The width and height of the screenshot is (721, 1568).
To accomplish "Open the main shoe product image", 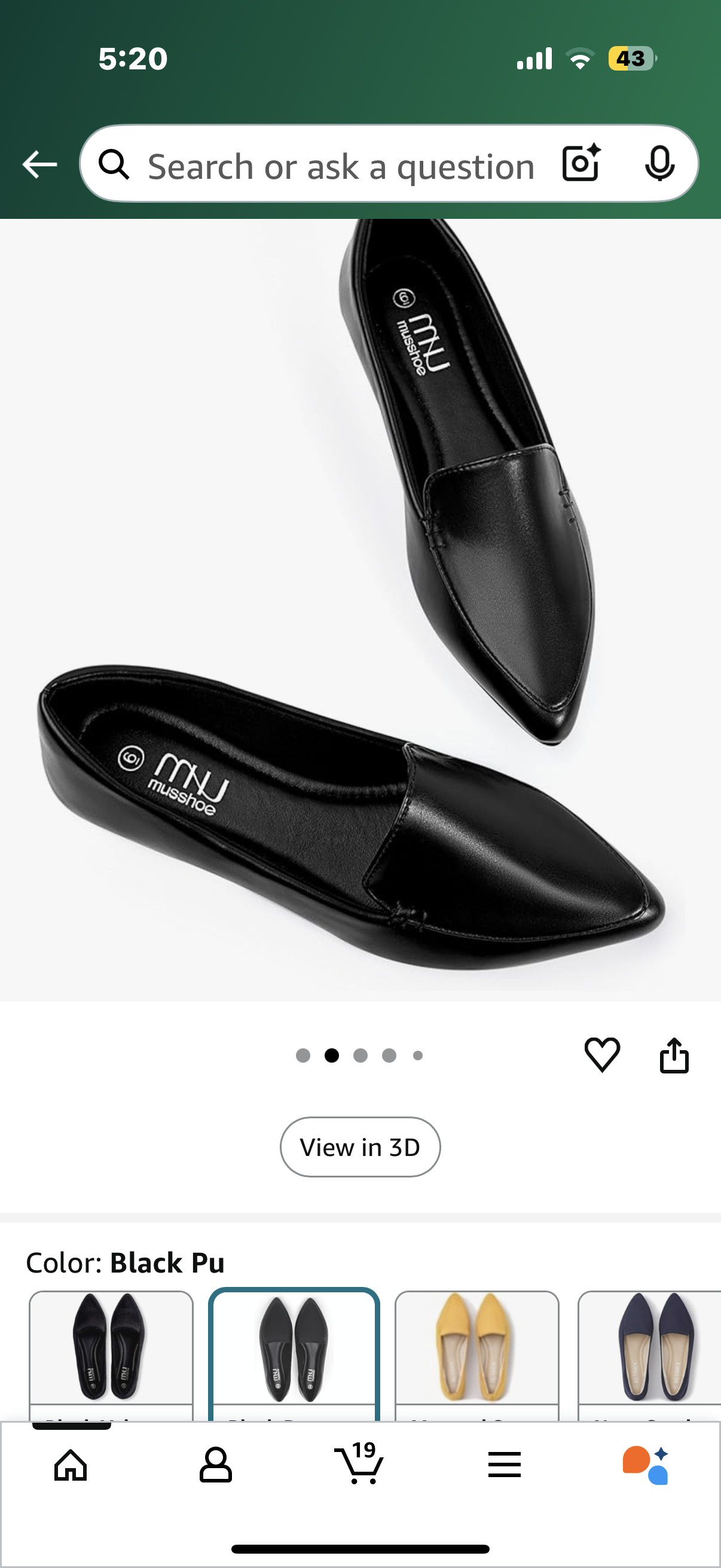I will [360, 609].
